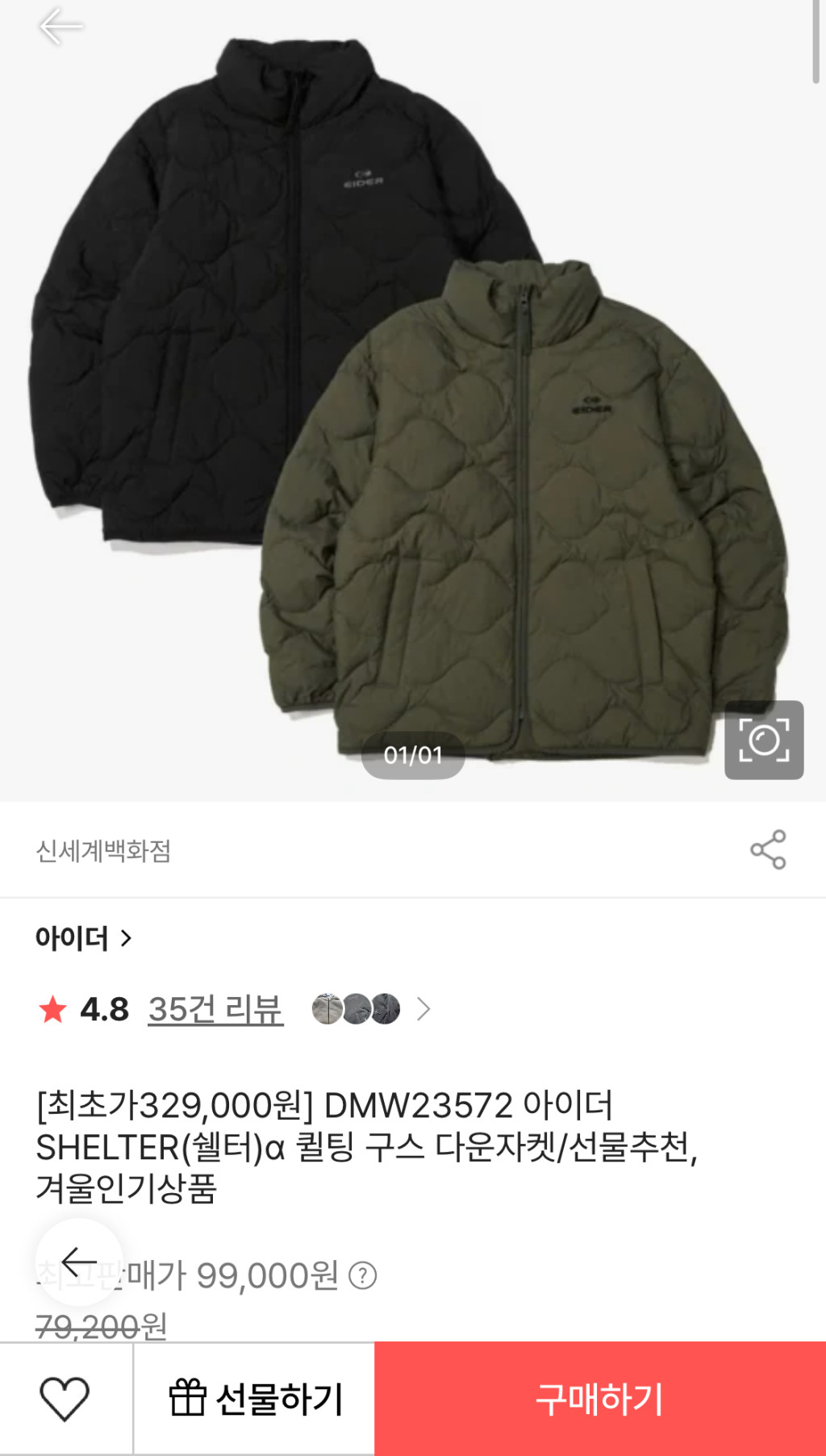Image resolution: width=826 pixels, height=1456 pixels.
Task: Tap 구매하기 to buy now
Action: point(599,1399)
